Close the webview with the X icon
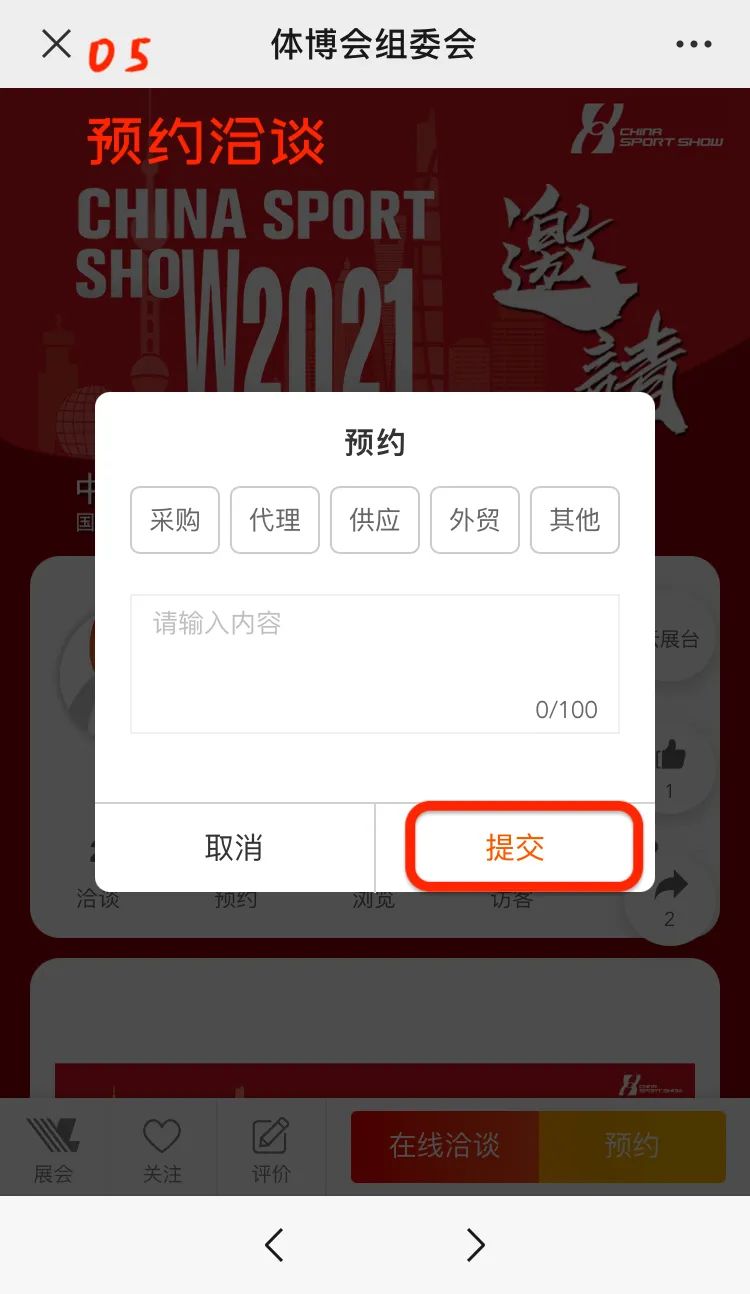The width and height of the screenshot is (750, 1294). point(57,44)
